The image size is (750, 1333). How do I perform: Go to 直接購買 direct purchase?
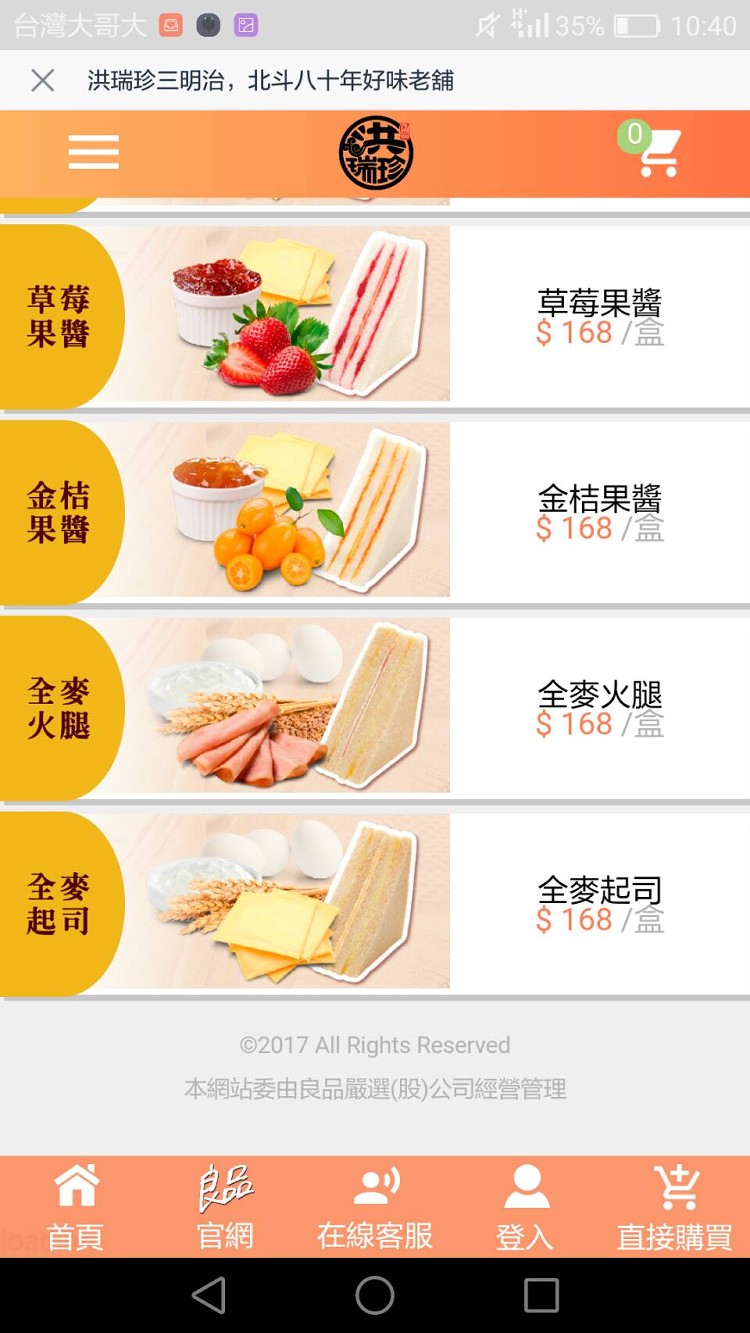[x=675, y=1207]
